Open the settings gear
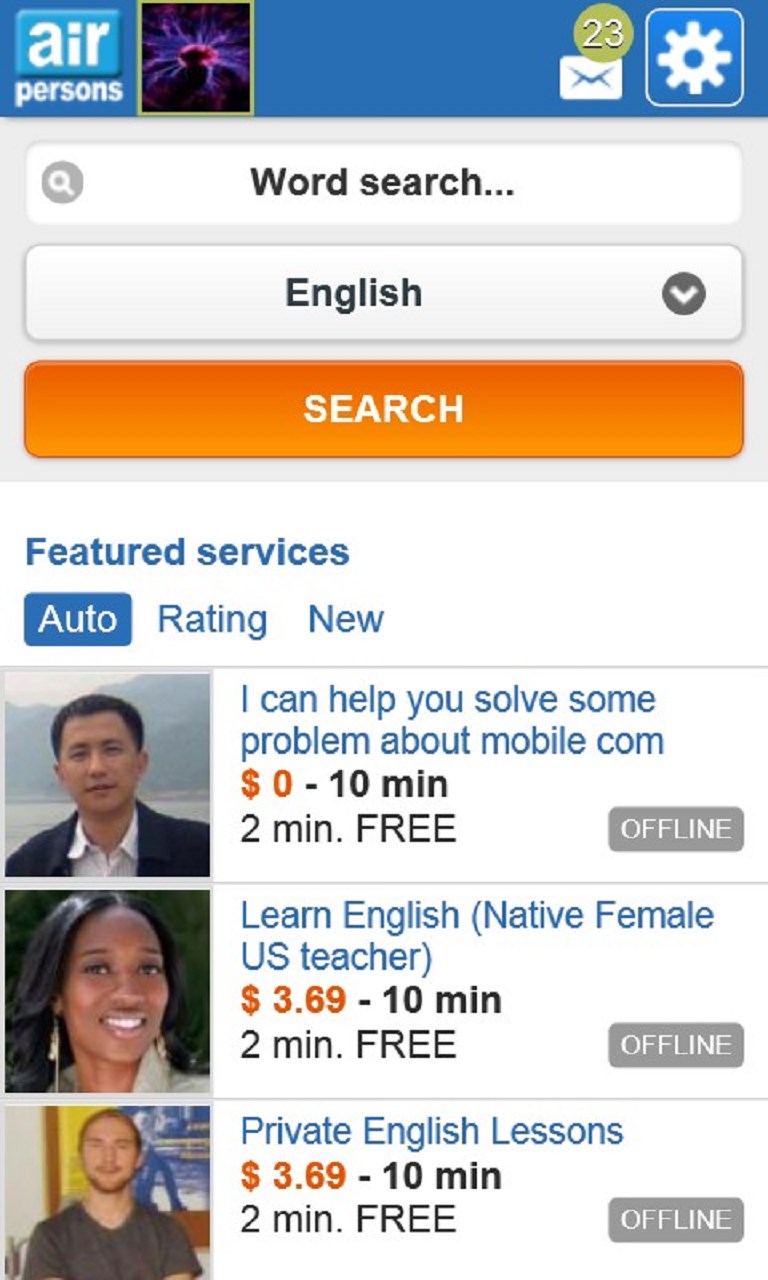This screenshot has width=768, height=1280. coord(694,58)
